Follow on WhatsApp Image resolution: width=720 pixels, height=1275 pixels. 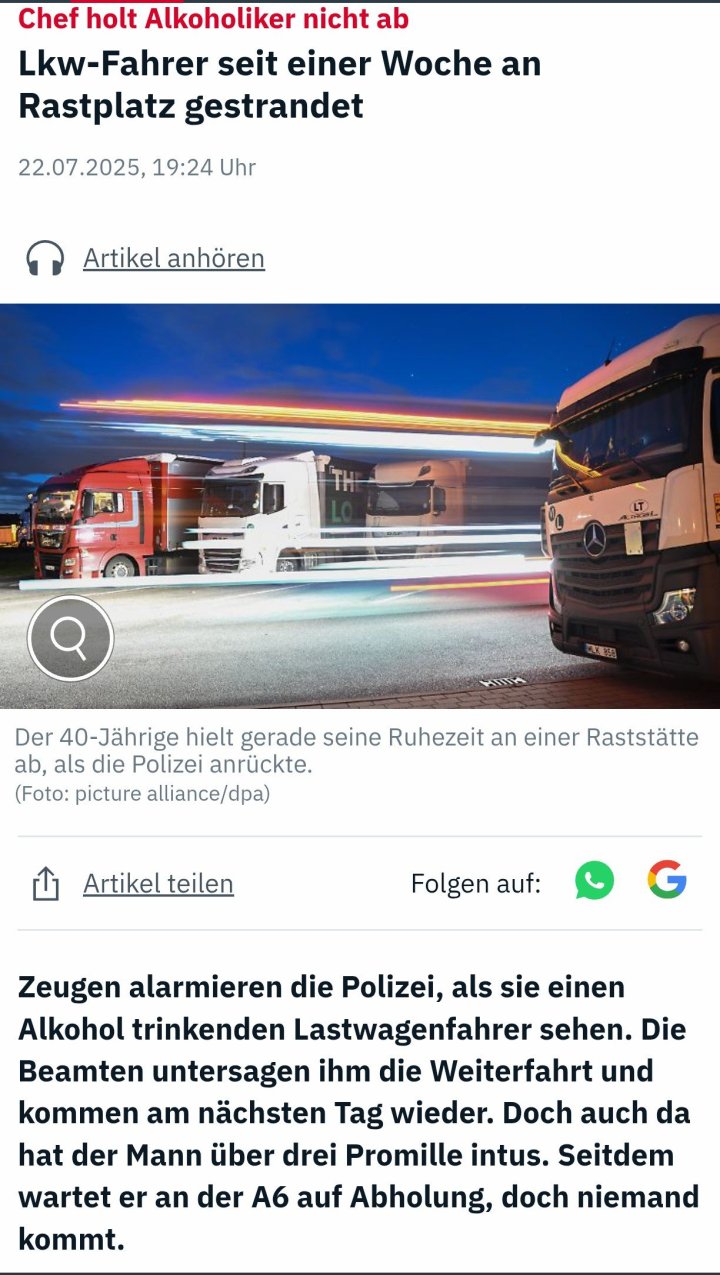594,881
